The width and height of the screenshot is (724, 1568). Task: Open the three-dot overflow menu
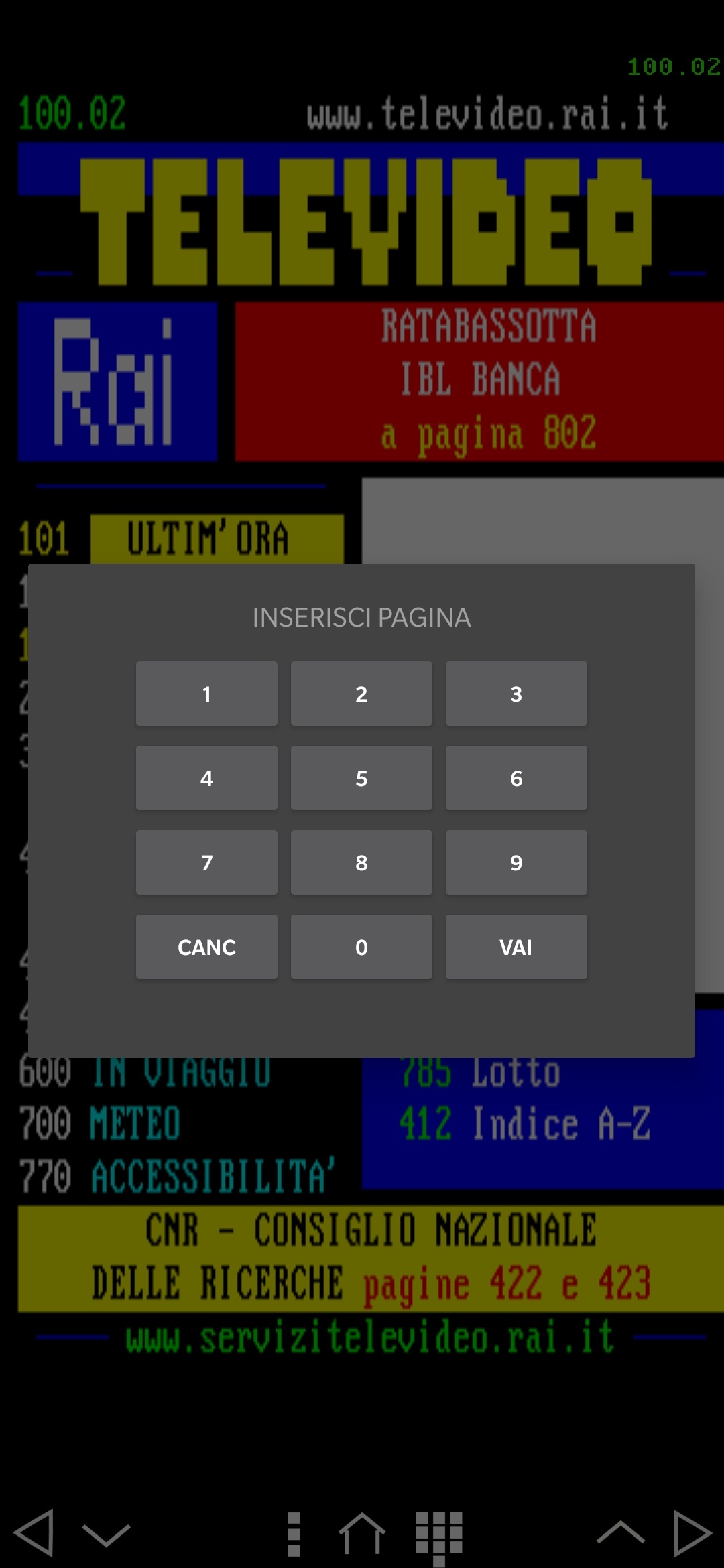[294, 1534]
